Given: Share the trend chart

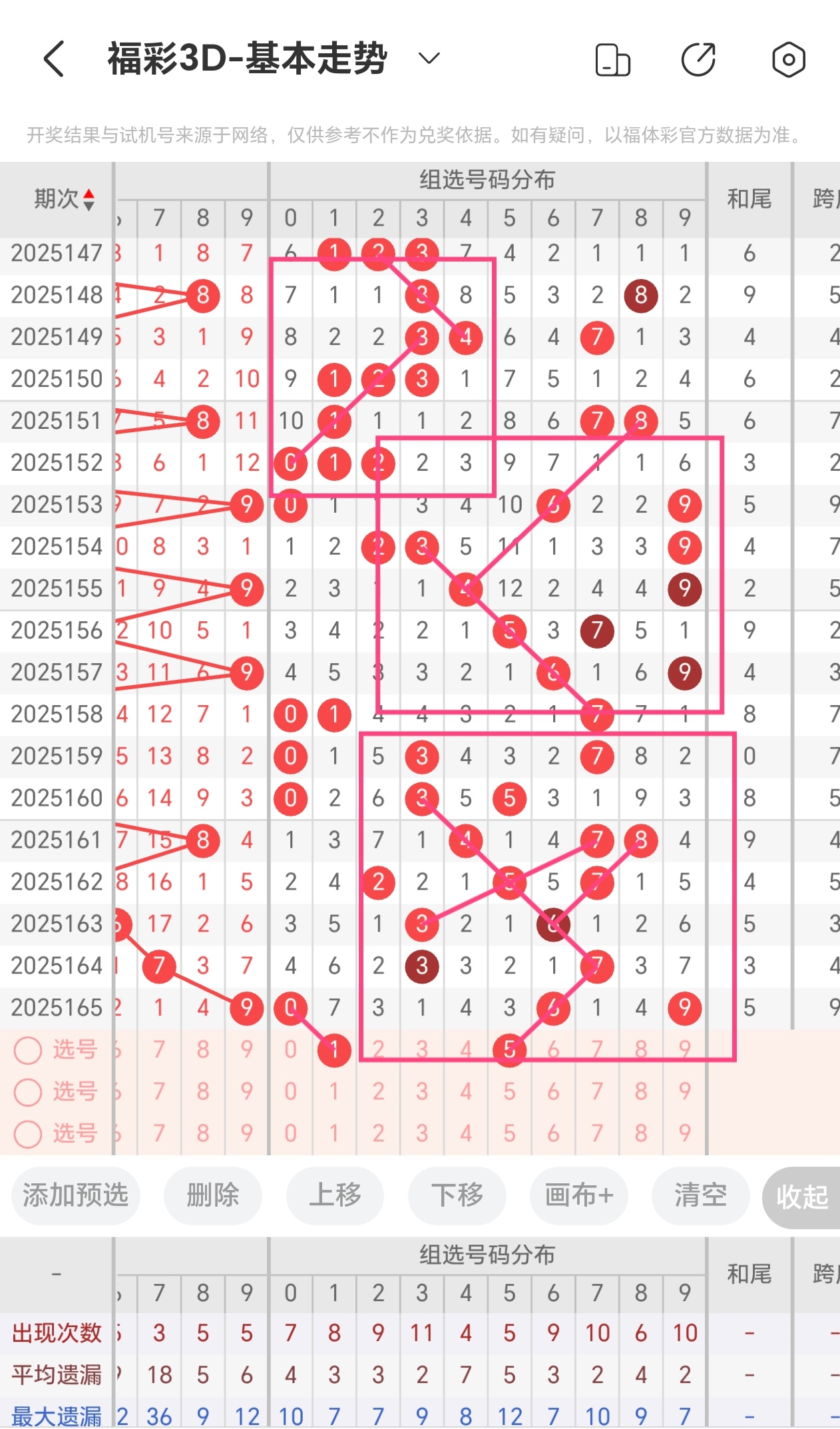Looking at the screenshot, I should point(698,60).
